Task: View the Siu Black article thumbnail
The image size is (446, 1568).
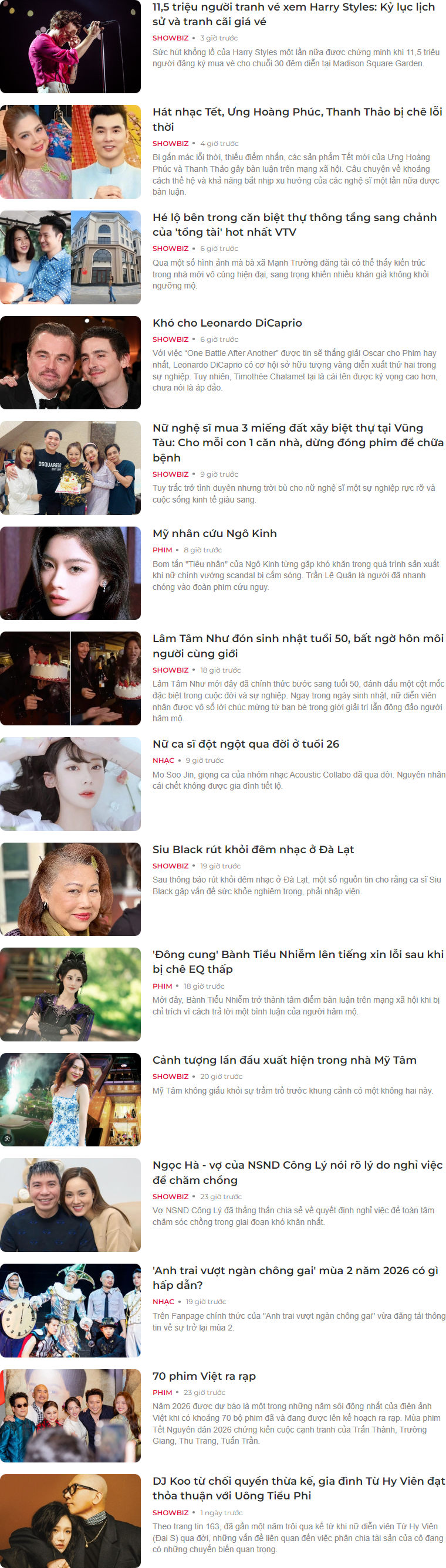Action: (x=70, y=889)
